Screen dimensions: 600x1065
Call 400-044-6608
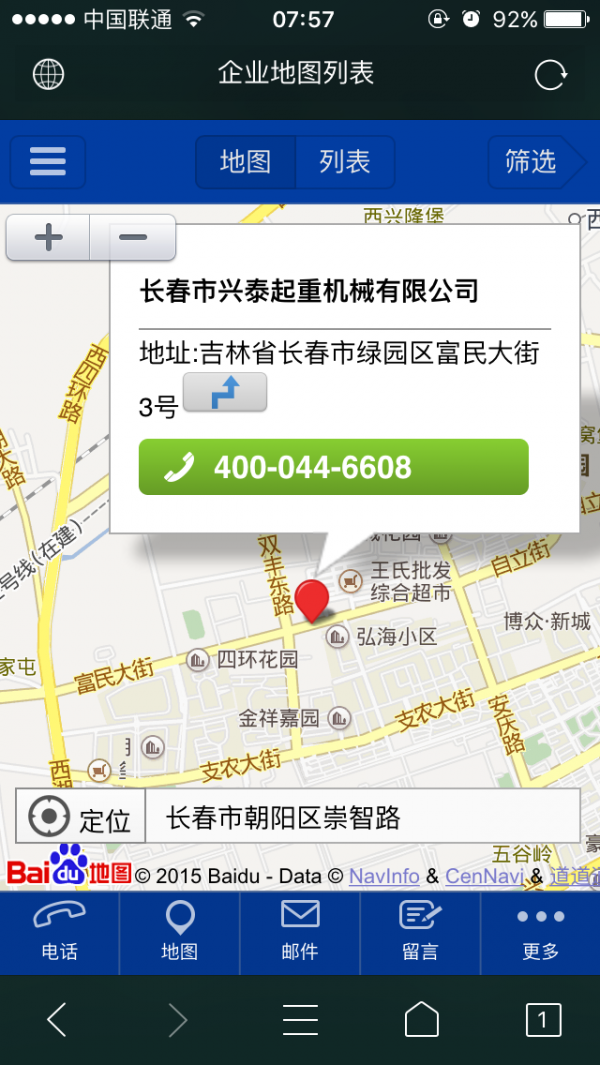pyautogui.click(x=333, y=467)
